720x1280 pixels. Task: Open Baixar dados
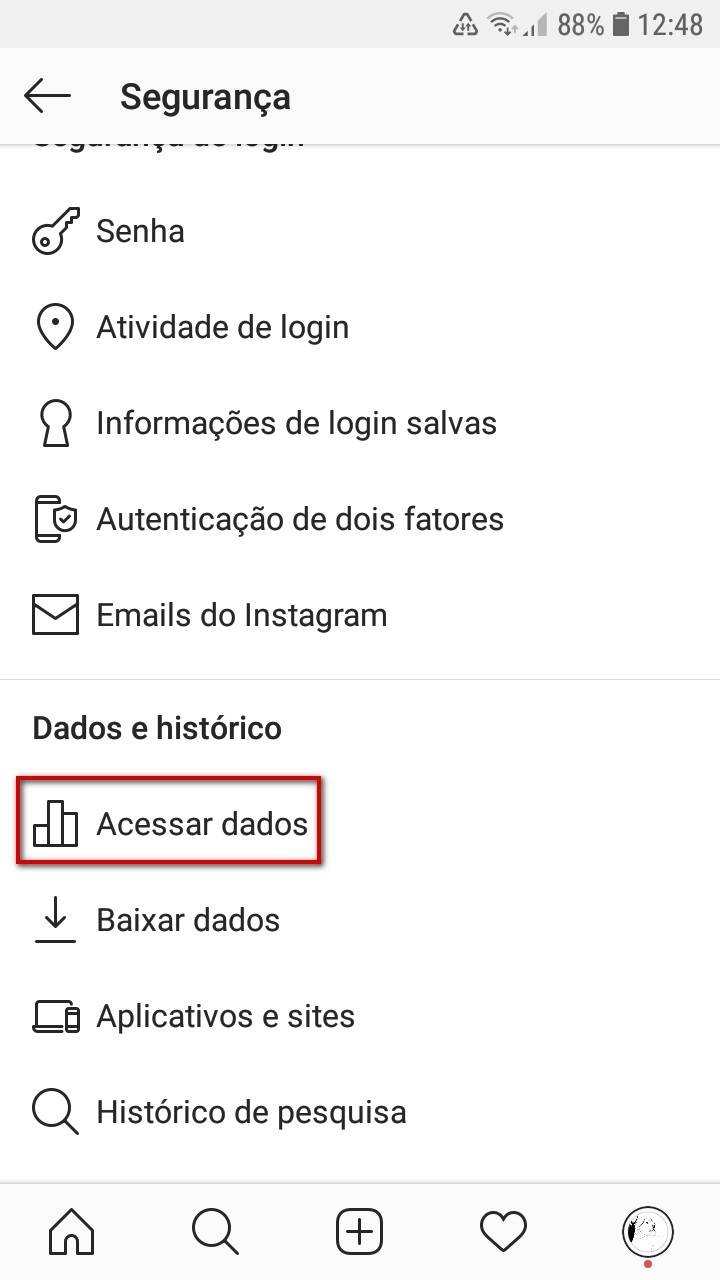pyautogui.click(x=360, y=920)
